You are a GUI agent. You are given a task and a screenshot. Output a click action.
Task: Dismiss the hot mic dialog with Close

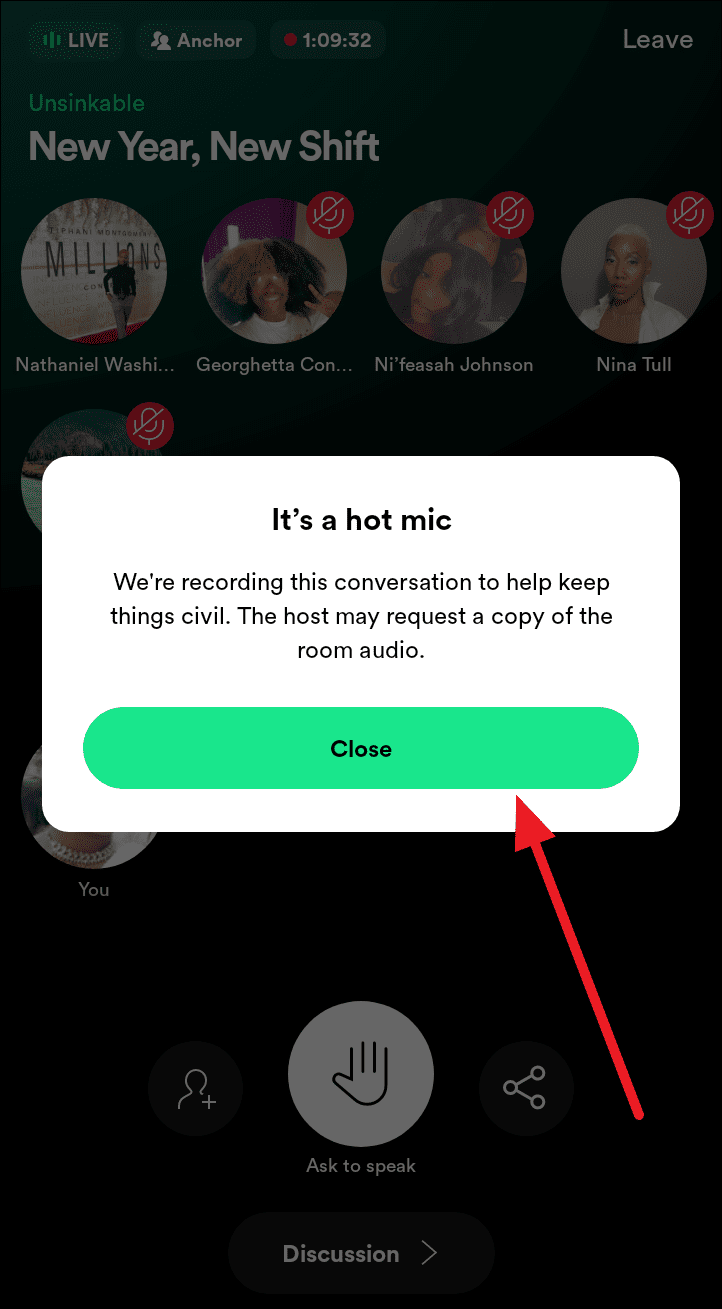[x=360, y=748]
